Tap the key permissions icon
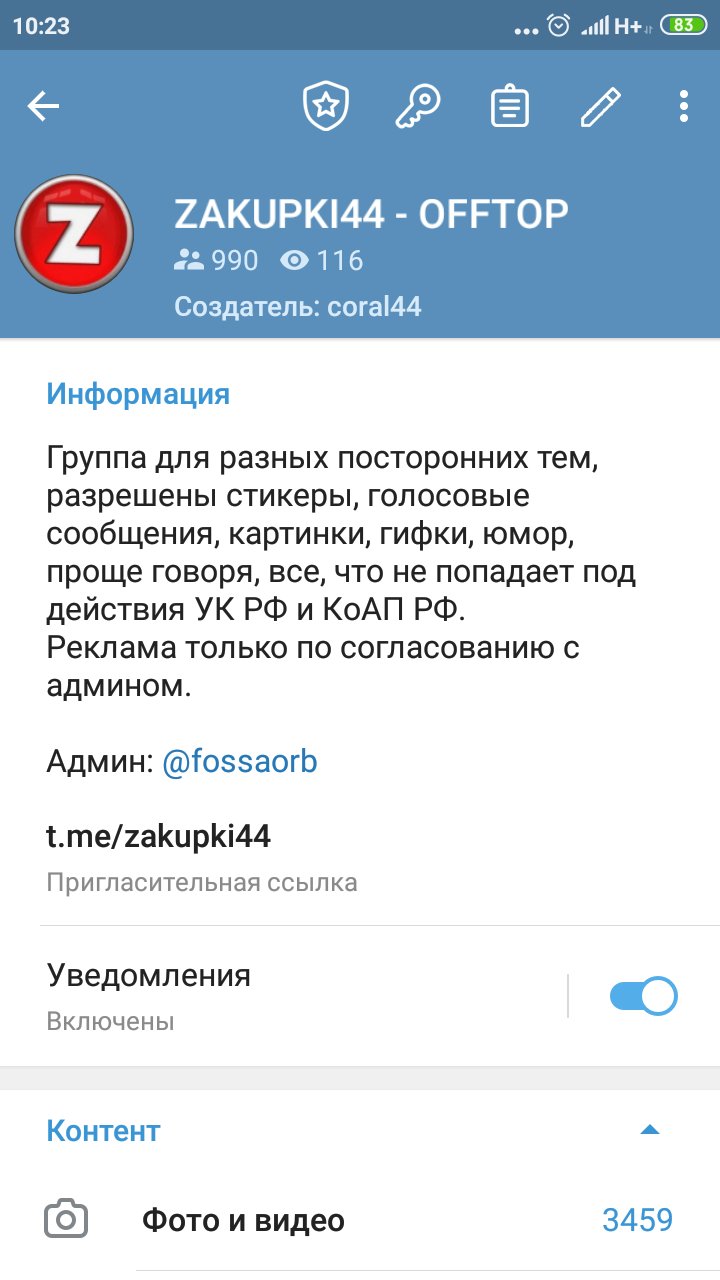The width and height of the screenshot is (720, 1280). click(x=417, y=106)
